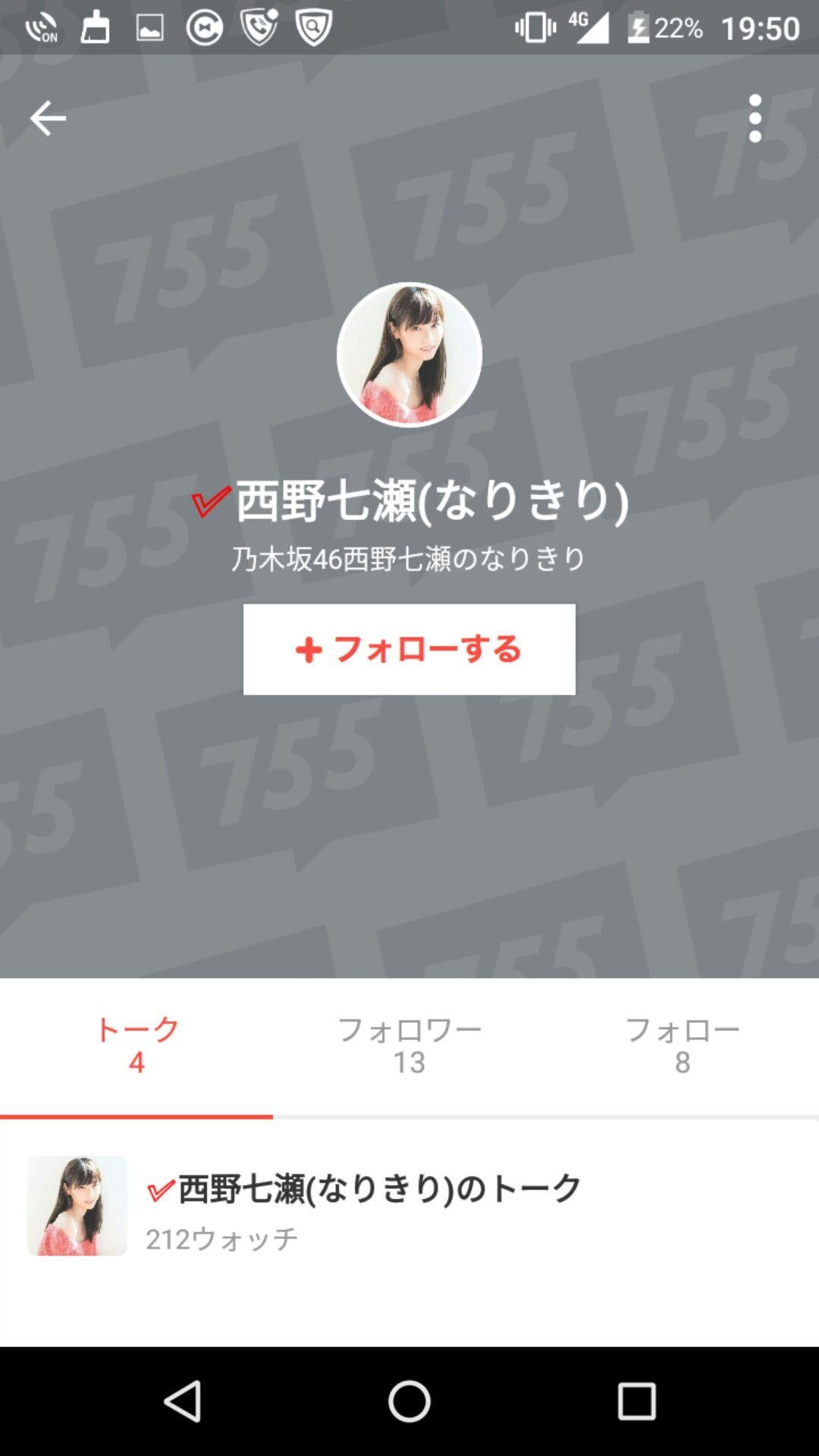Tap the circular profile avatar photo
The image size is (819, 1456).
409,354
